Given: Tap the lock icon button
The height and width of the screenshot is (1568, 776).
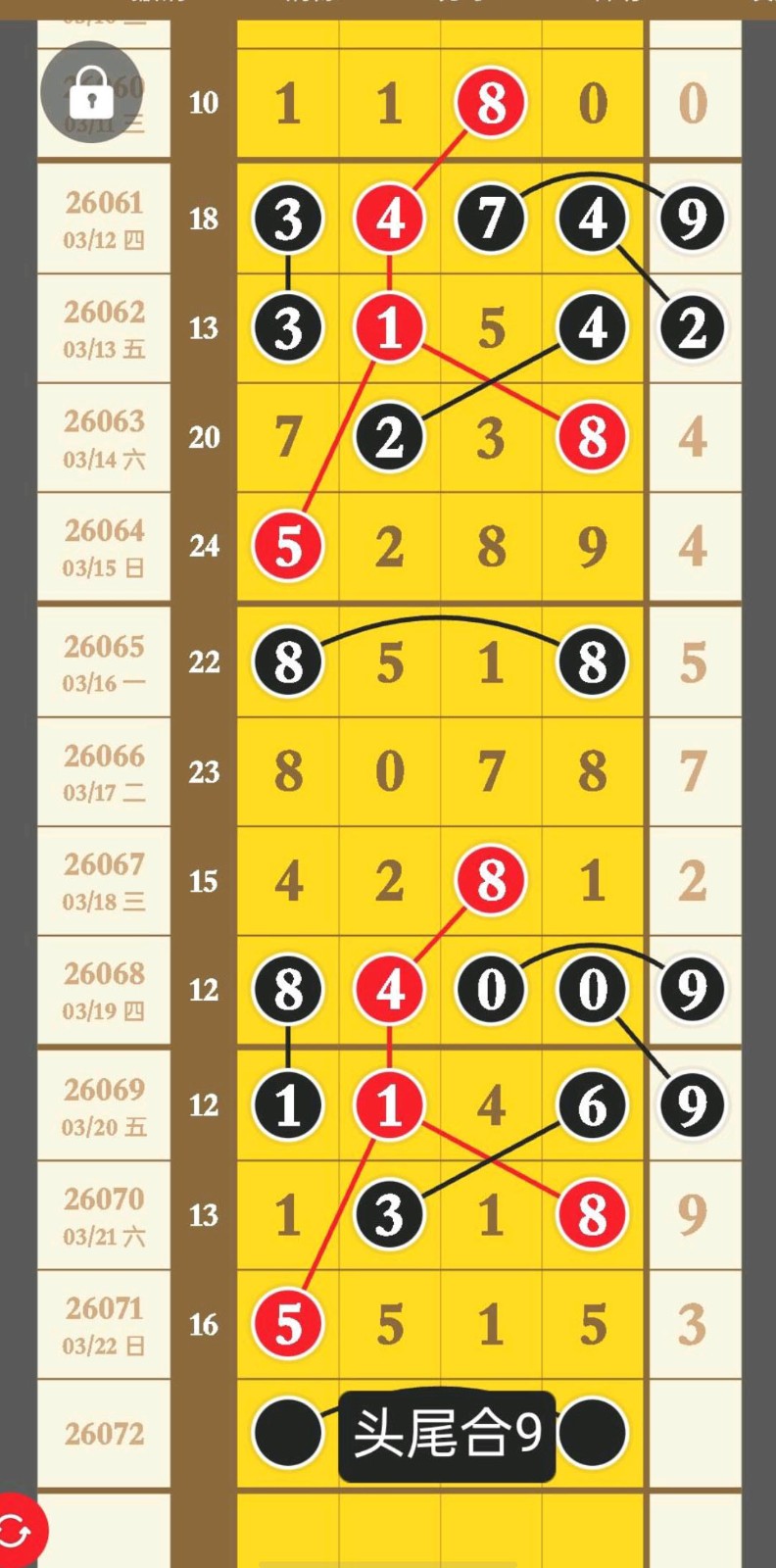Looking at the screenshot, I should click(x=91, y=92).
